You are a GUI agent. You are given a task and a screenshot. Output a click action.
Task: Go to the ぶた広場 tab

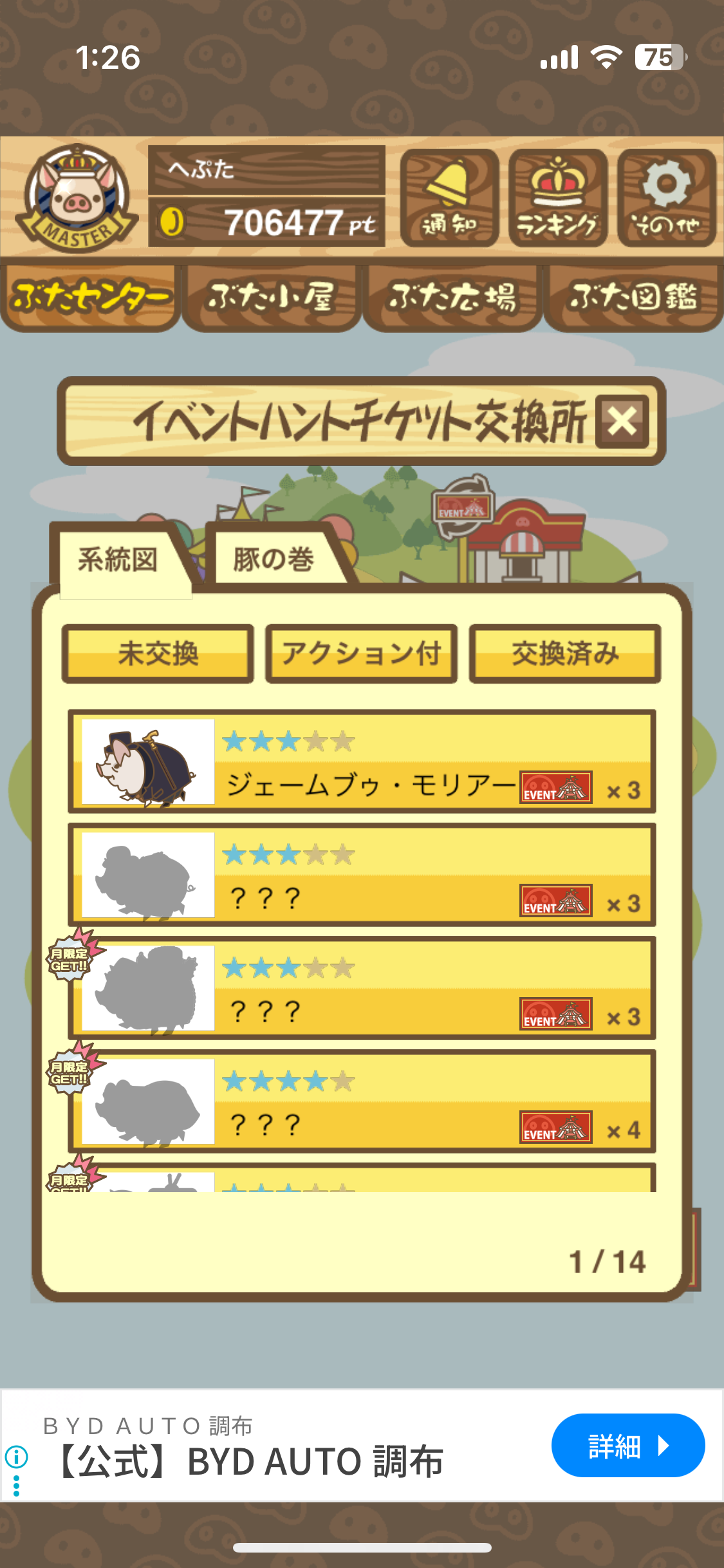(x=452, y=297)
